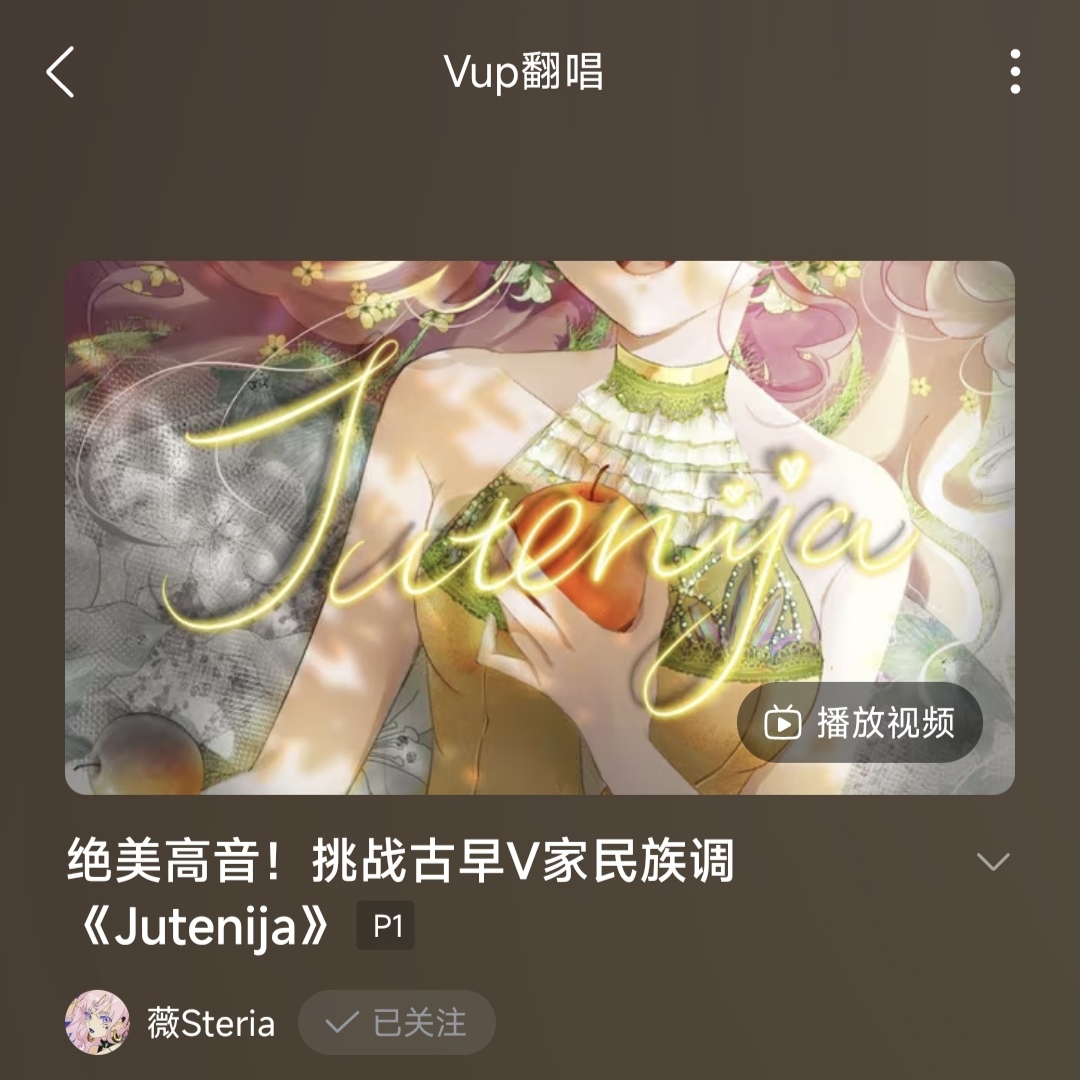Open the three-dot overflow menu
Viewport: 1080px width, 1080px height.
coord(1015,72)
